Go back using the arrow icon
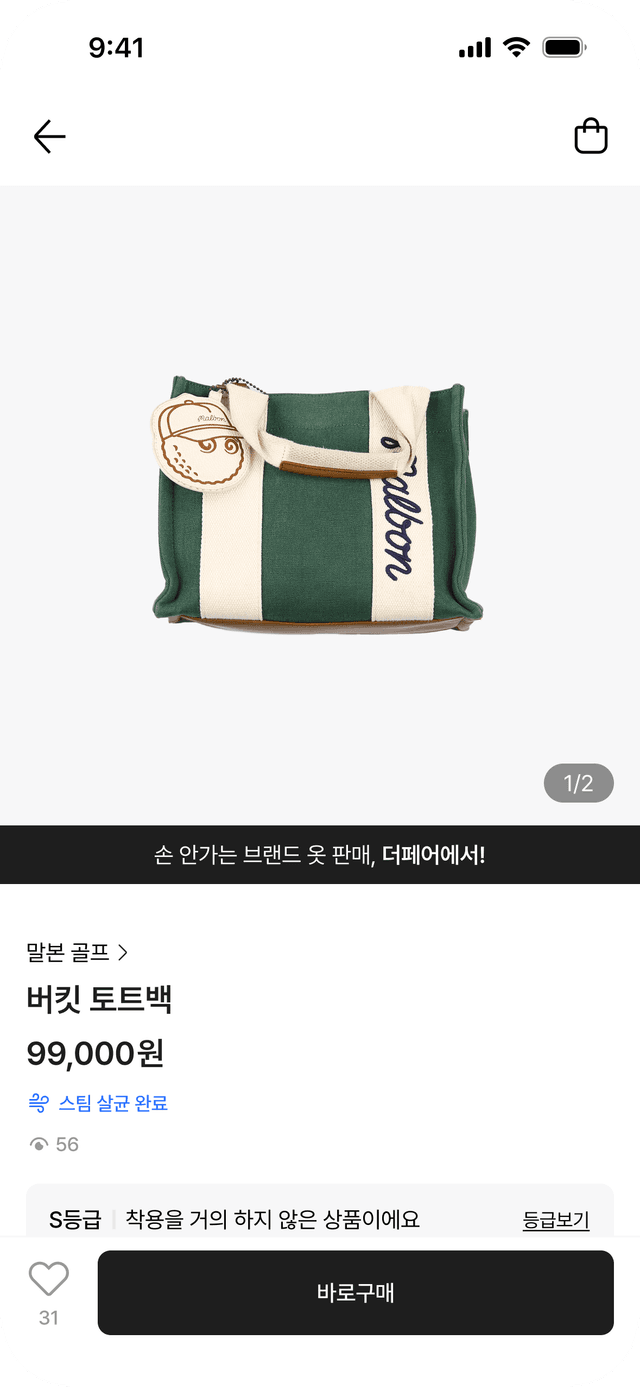The height and width of the screenshot is (1387, 640). pyautogui.click(x=49, y=136)
